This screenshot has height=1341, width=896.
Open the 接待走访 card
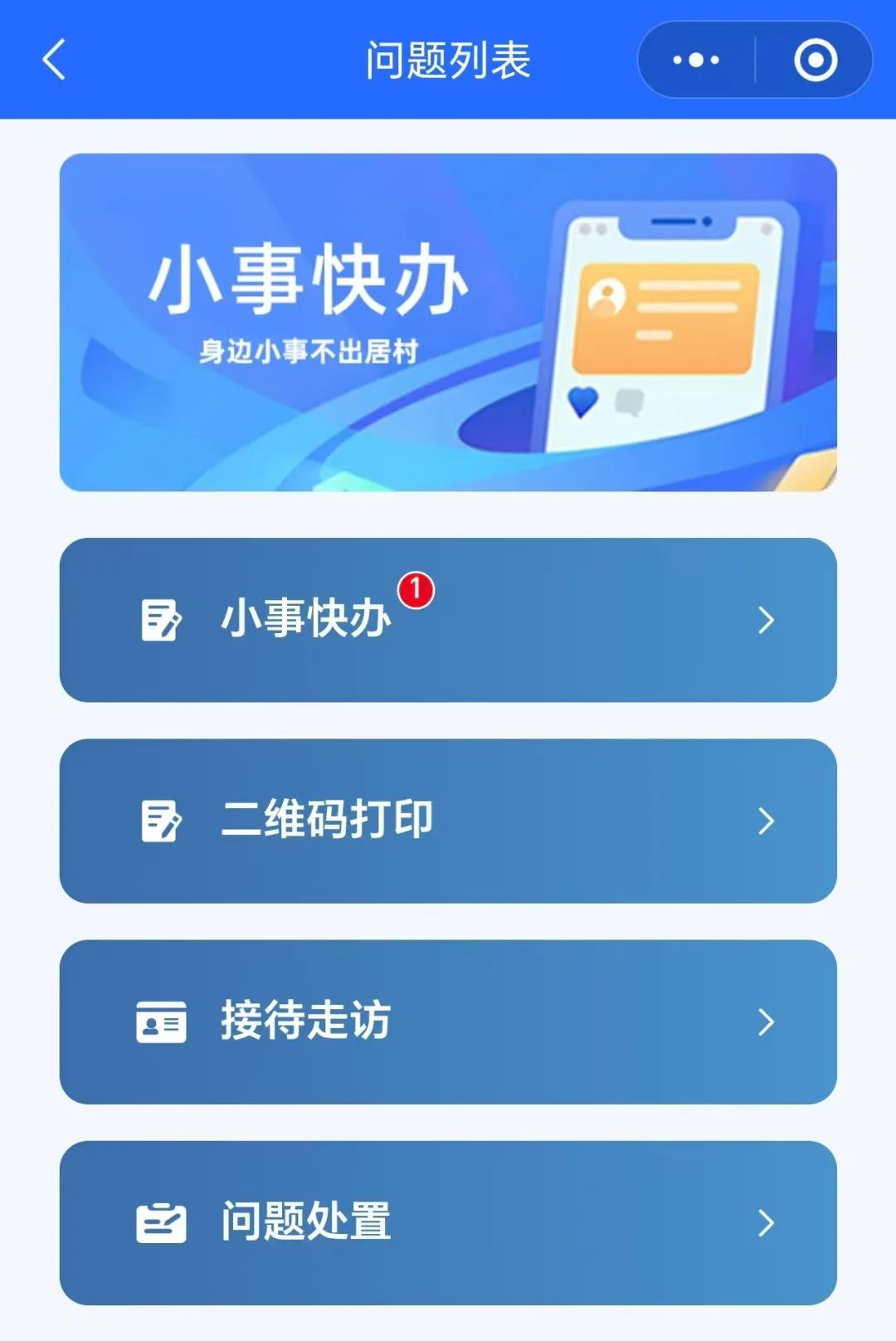tap(448, 1023)
